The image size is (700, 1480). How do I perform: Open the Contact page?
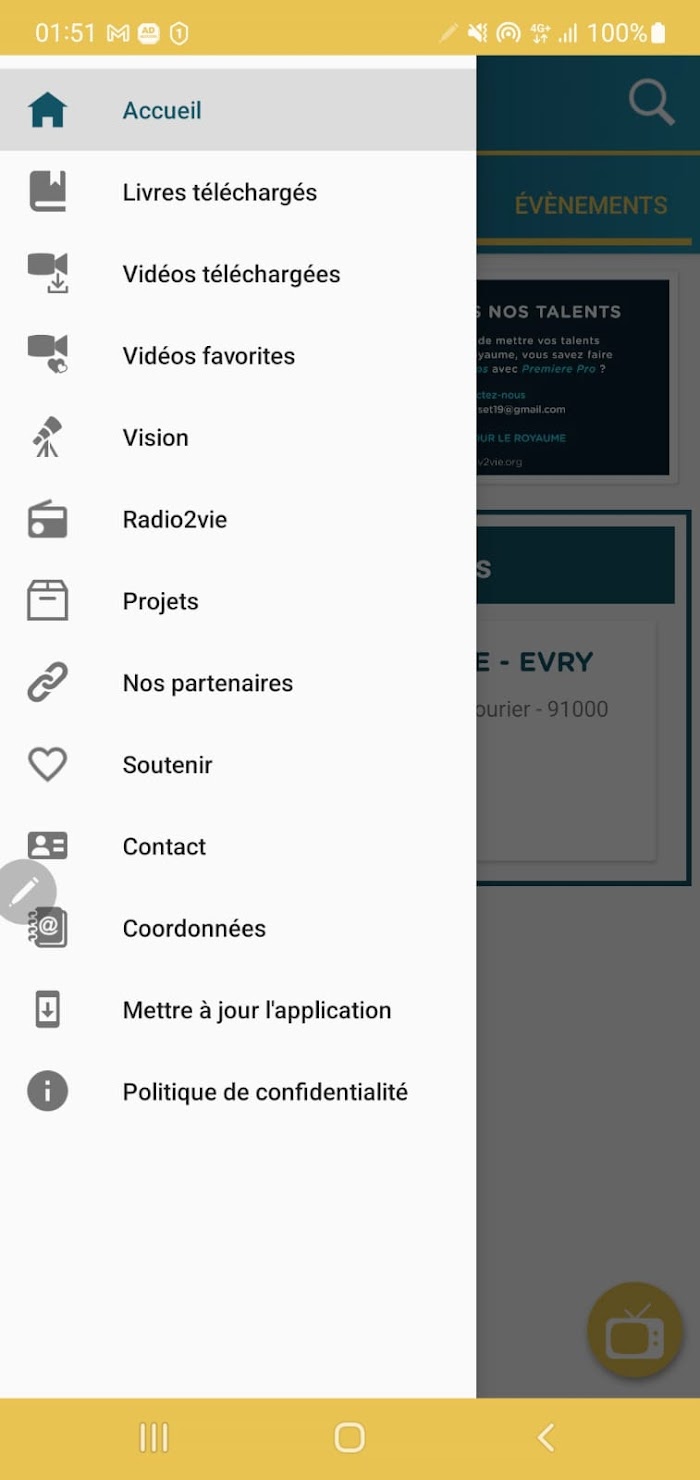click(x=238, y=847)
